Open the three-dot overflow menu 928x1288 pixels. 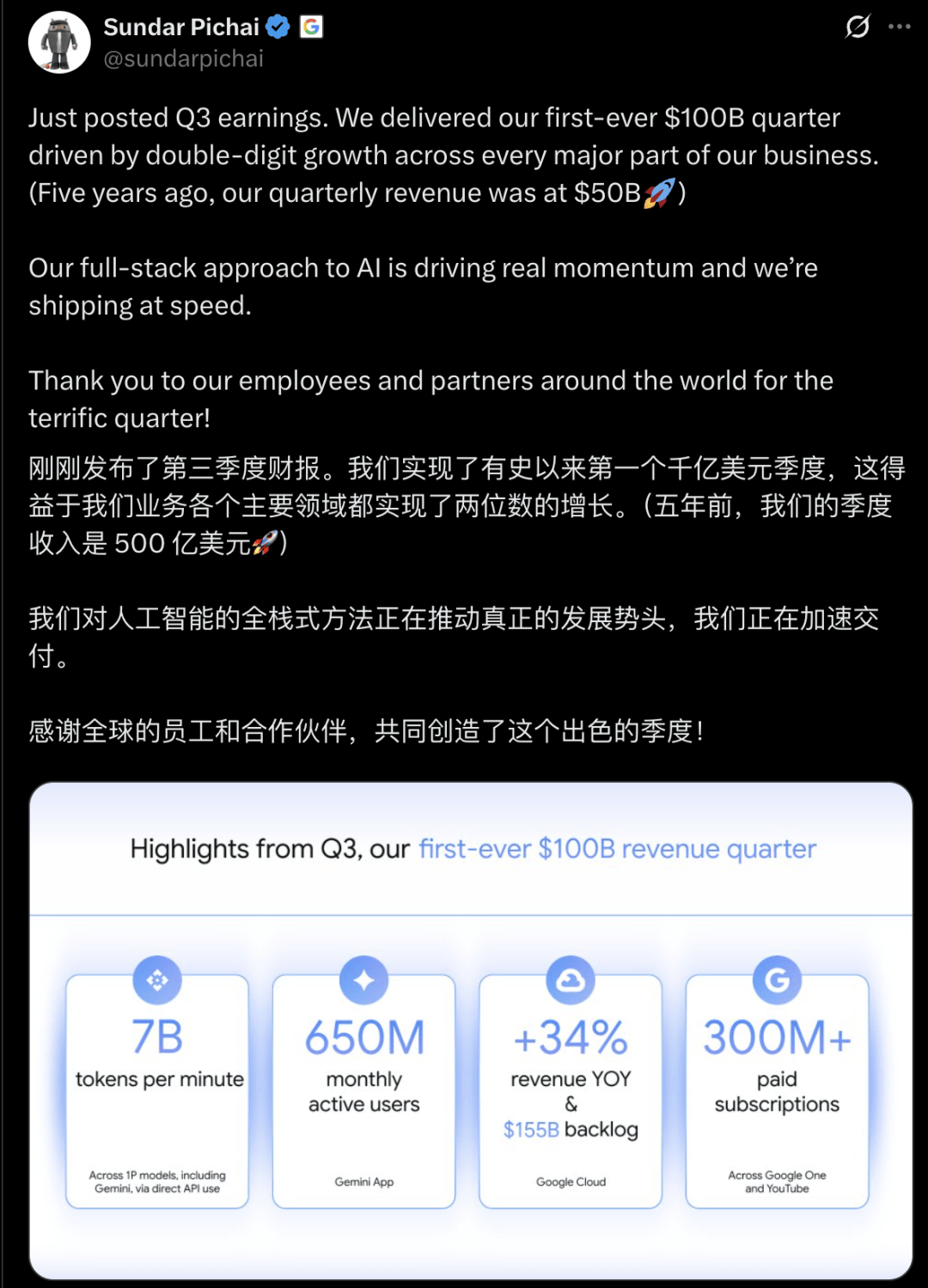point(900,27)
